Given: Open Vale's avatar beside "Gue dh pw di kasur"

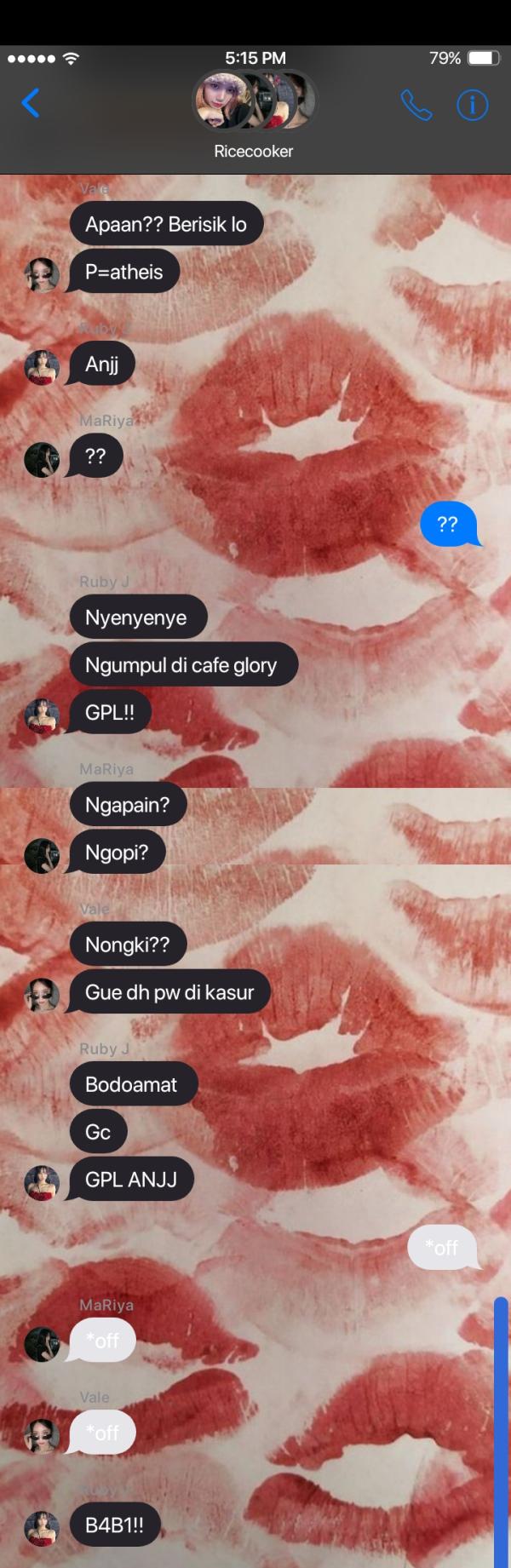Looking at the screenshot, I should tap(42, 995).
